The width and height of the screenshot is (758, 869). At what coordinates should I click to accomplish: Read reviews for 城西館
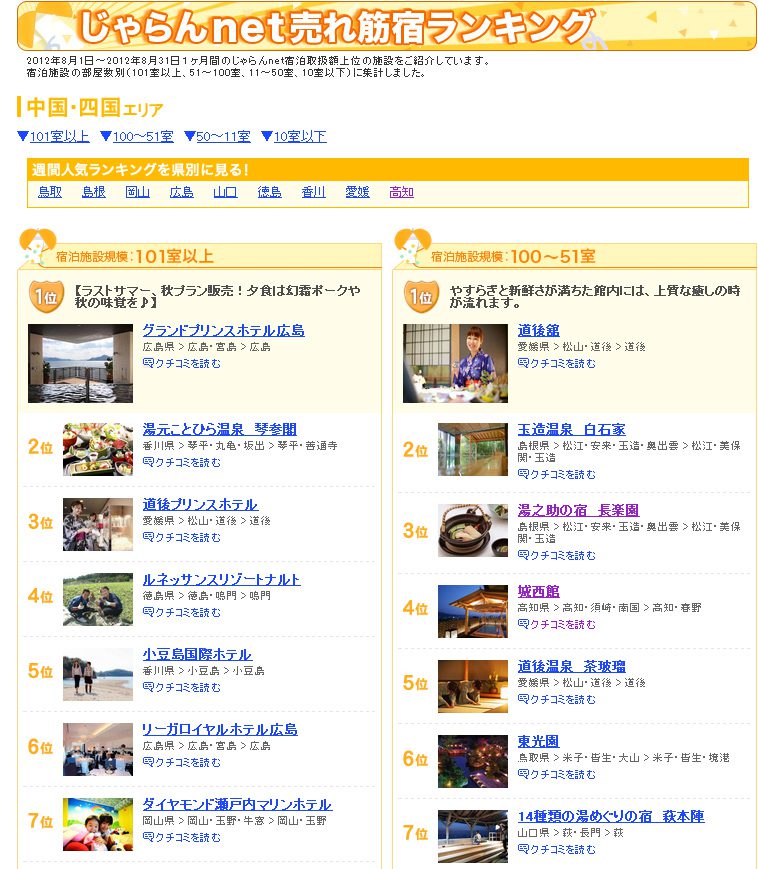pos(562,624)
